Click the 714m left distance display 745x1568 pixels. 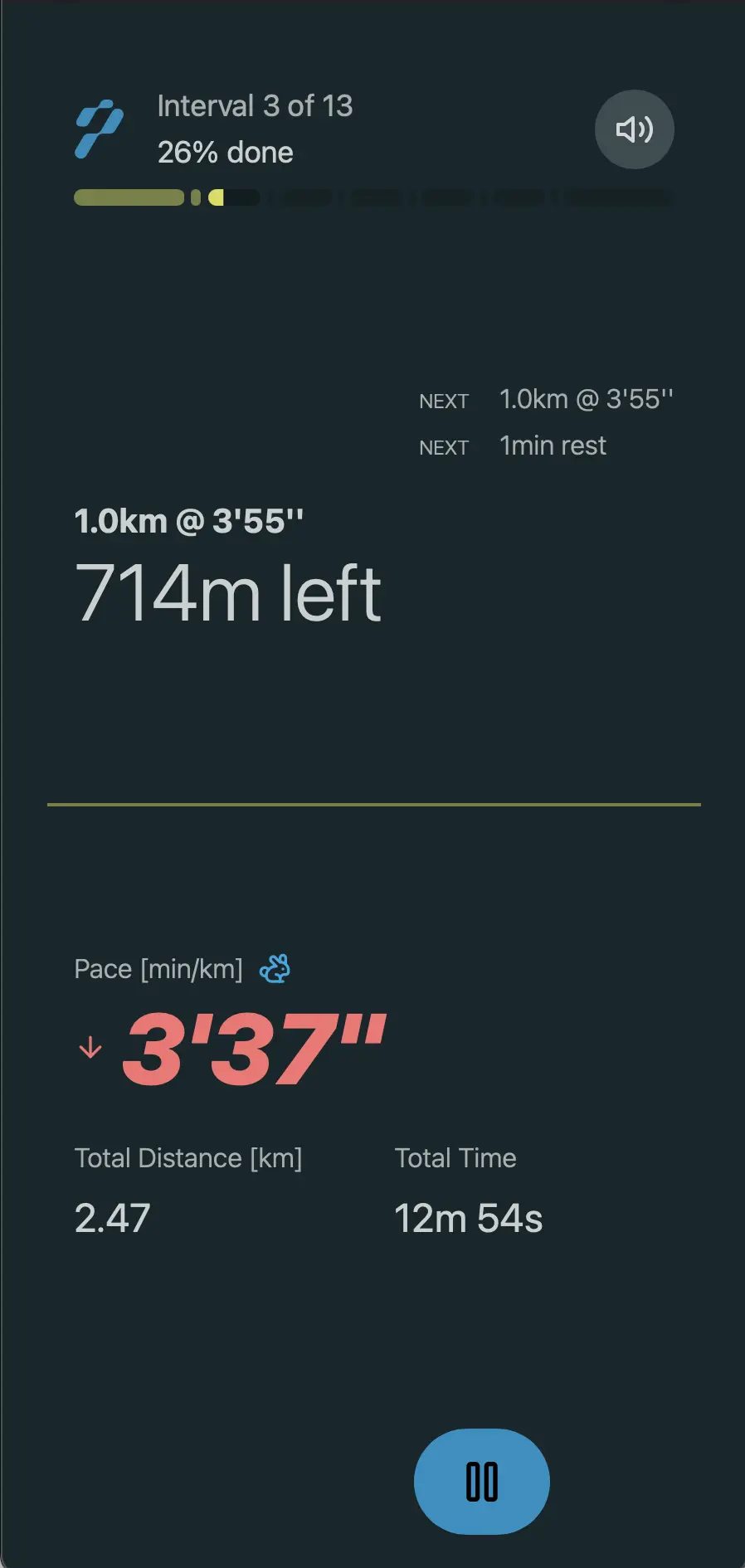(227, 590)
